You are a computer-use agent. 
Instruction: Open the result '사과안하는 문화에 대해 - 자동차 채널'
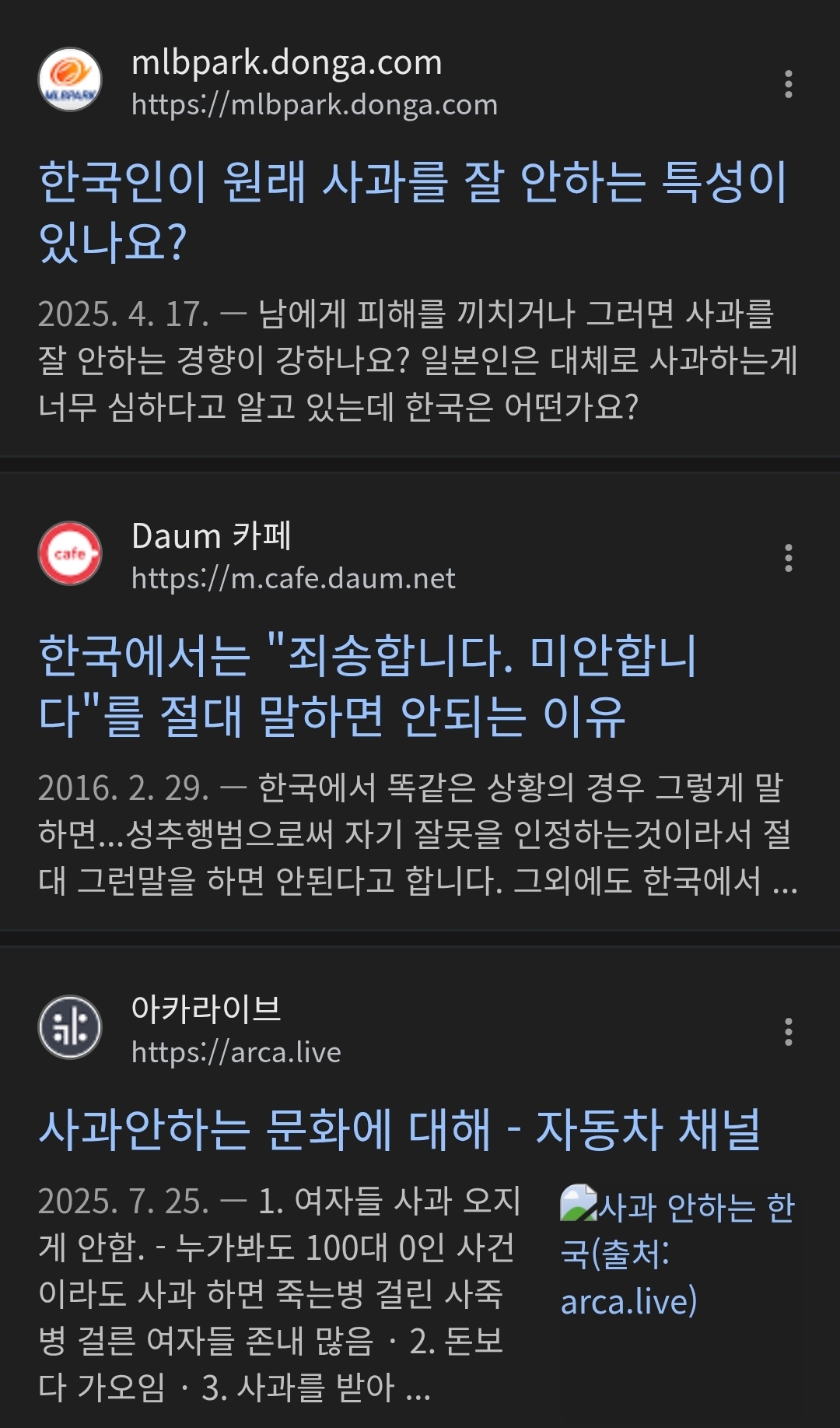(400, 1129)
